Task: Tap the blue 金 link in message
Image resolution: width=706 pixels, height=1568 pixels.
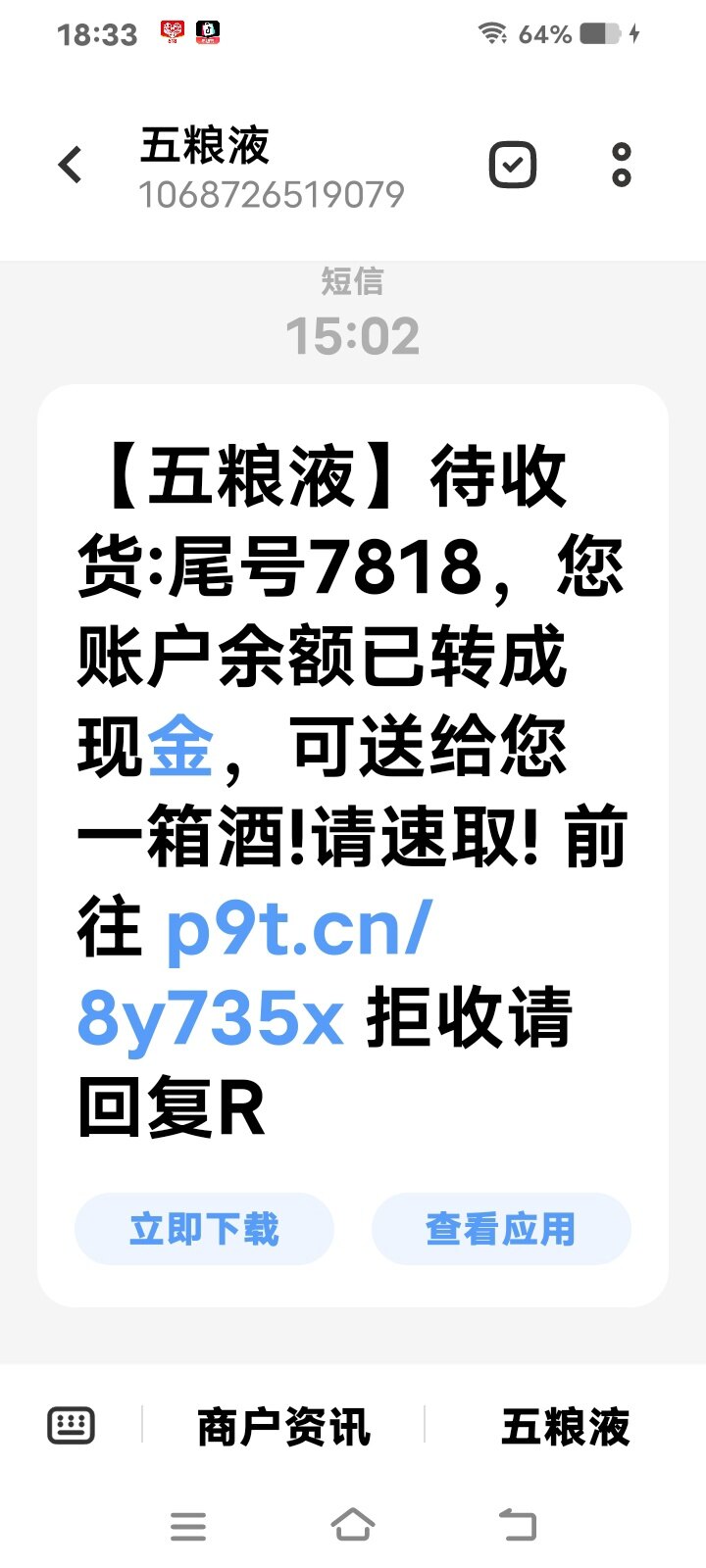Action: click(180, 747)
